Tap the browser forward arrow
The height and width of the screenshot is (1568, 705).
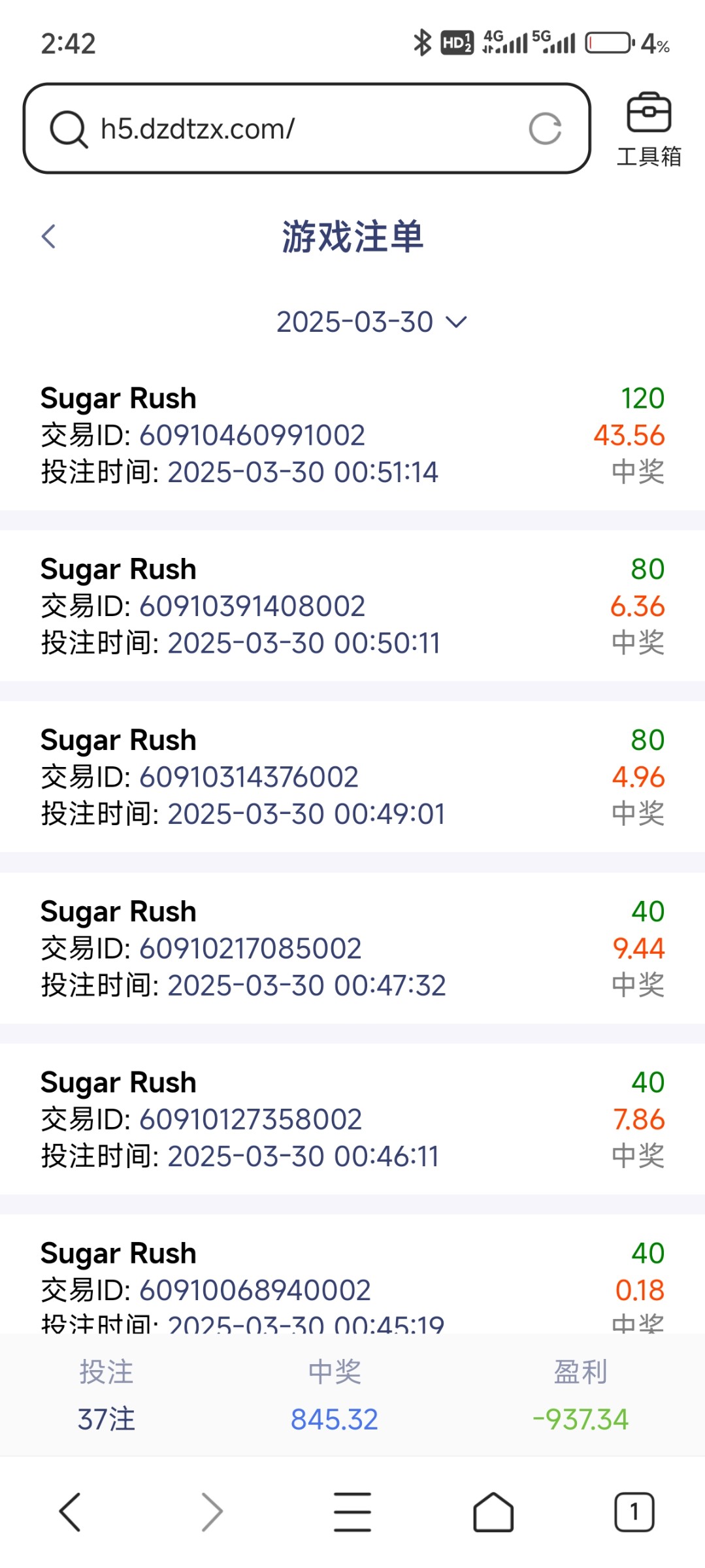point(212,1512)
